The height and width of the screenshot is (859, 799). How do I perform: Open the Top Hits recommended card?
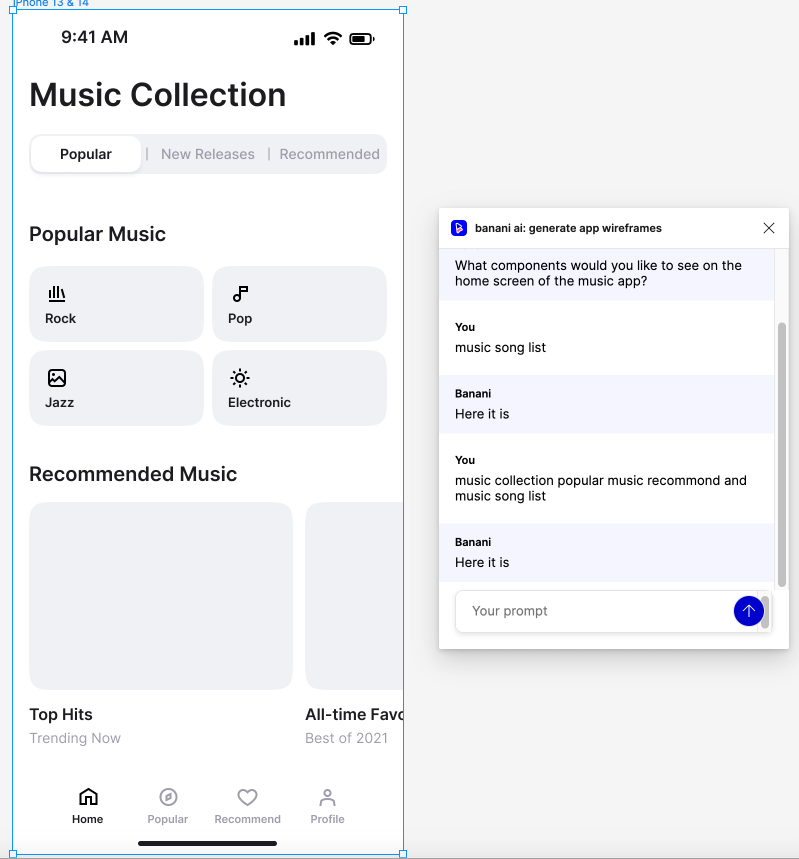tap(161, 596)
